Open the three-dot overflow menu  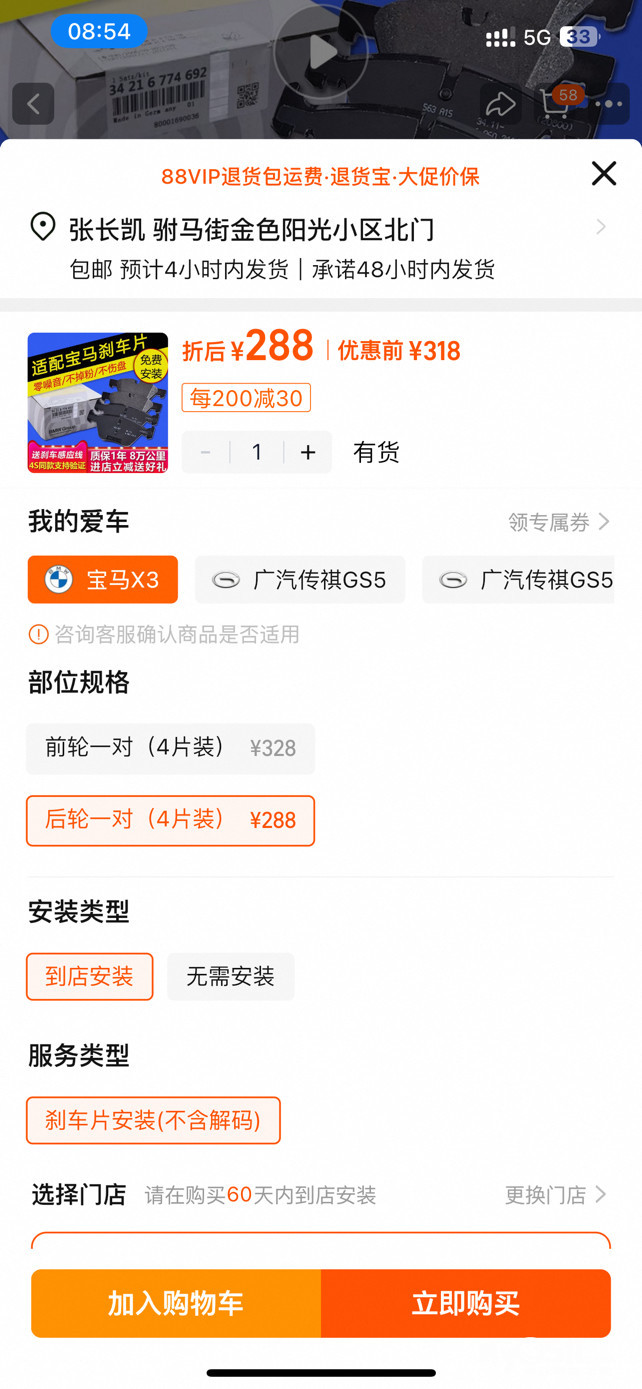pyautogui.click(x=609, y=104)
